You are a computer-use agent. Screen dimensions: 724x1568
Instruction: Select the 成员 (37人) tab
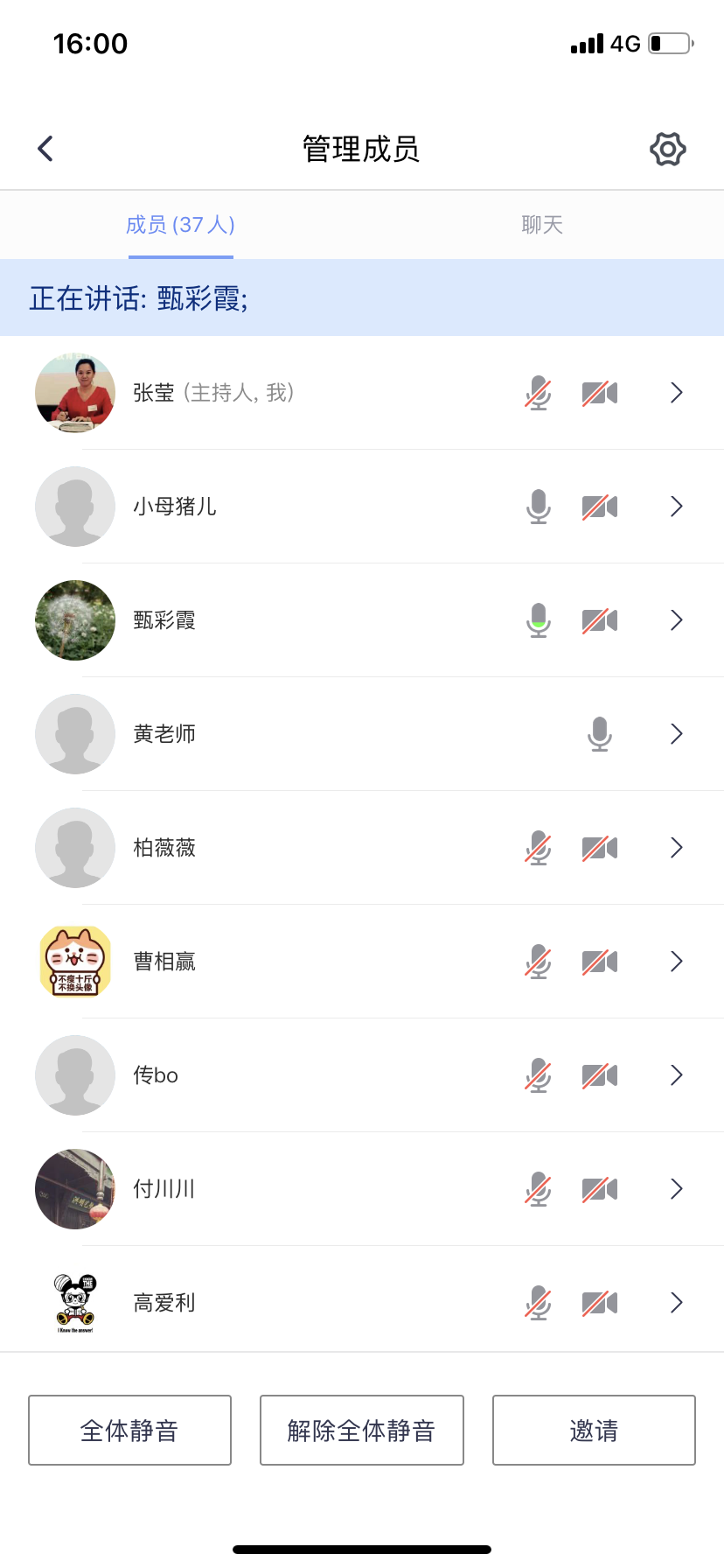tap(181, 225)
